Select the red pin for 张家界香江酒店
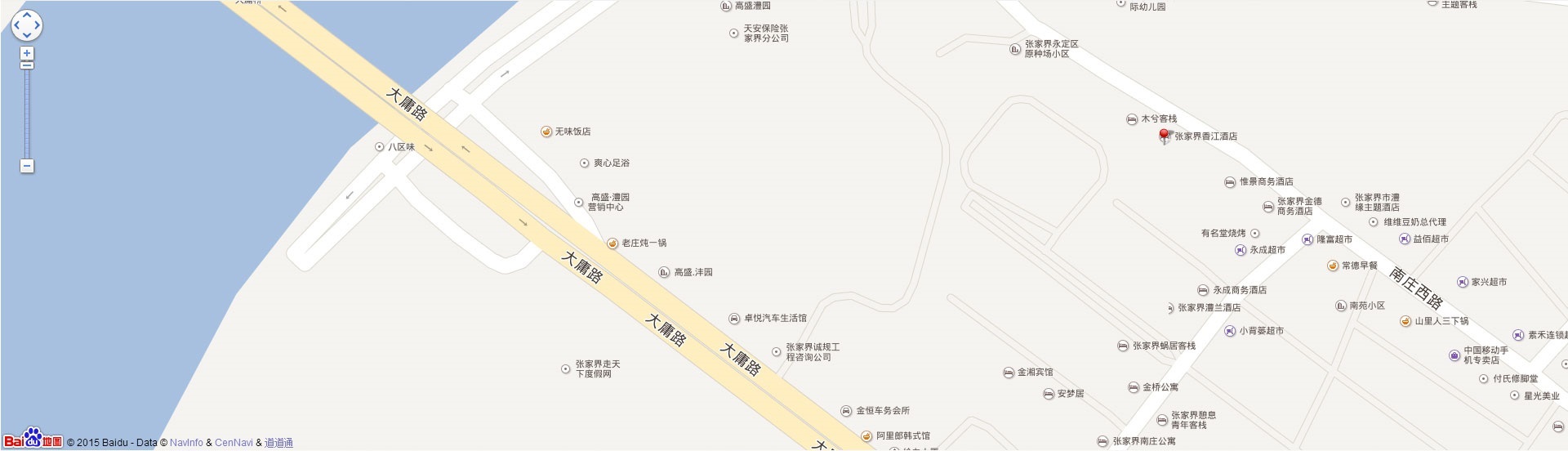This screenshot has width=1568, height=451. (1165, 136)
